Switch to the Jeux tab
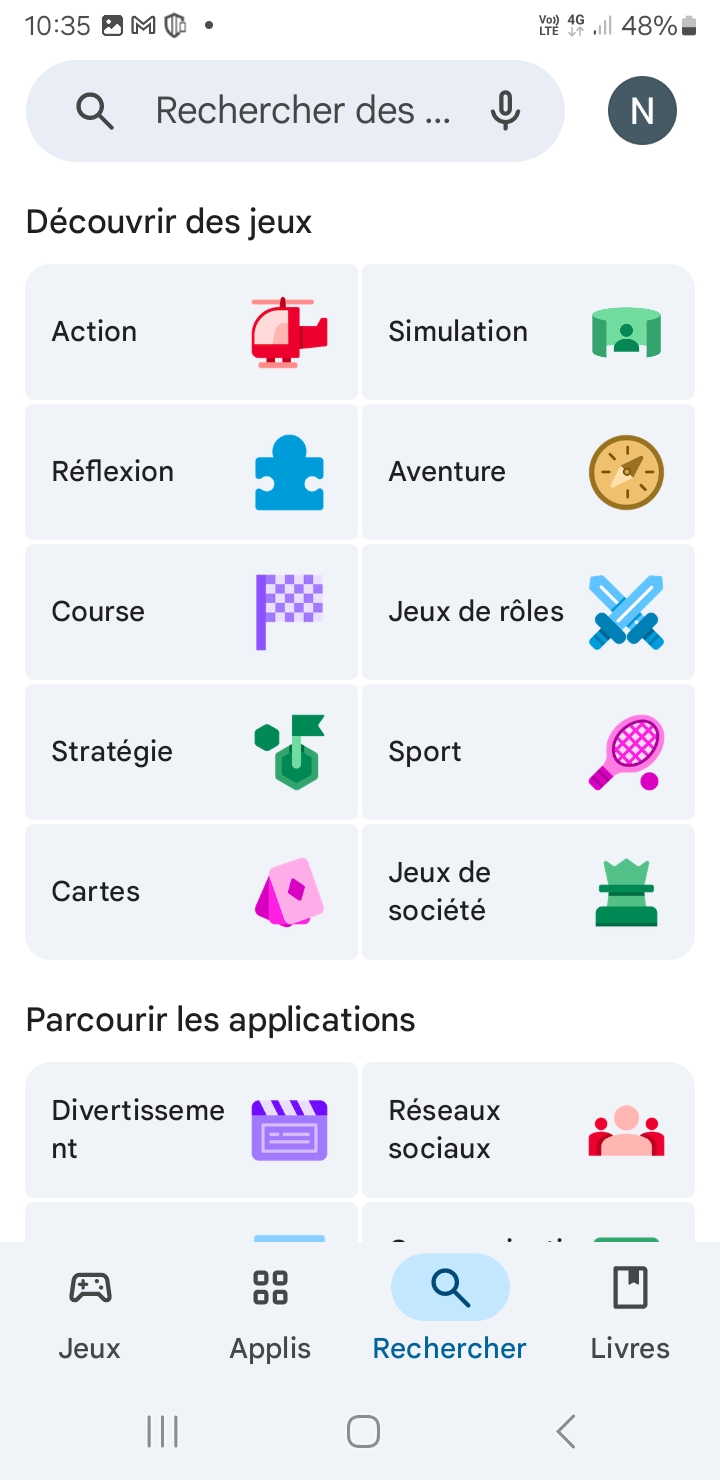 click(89, 1310)
